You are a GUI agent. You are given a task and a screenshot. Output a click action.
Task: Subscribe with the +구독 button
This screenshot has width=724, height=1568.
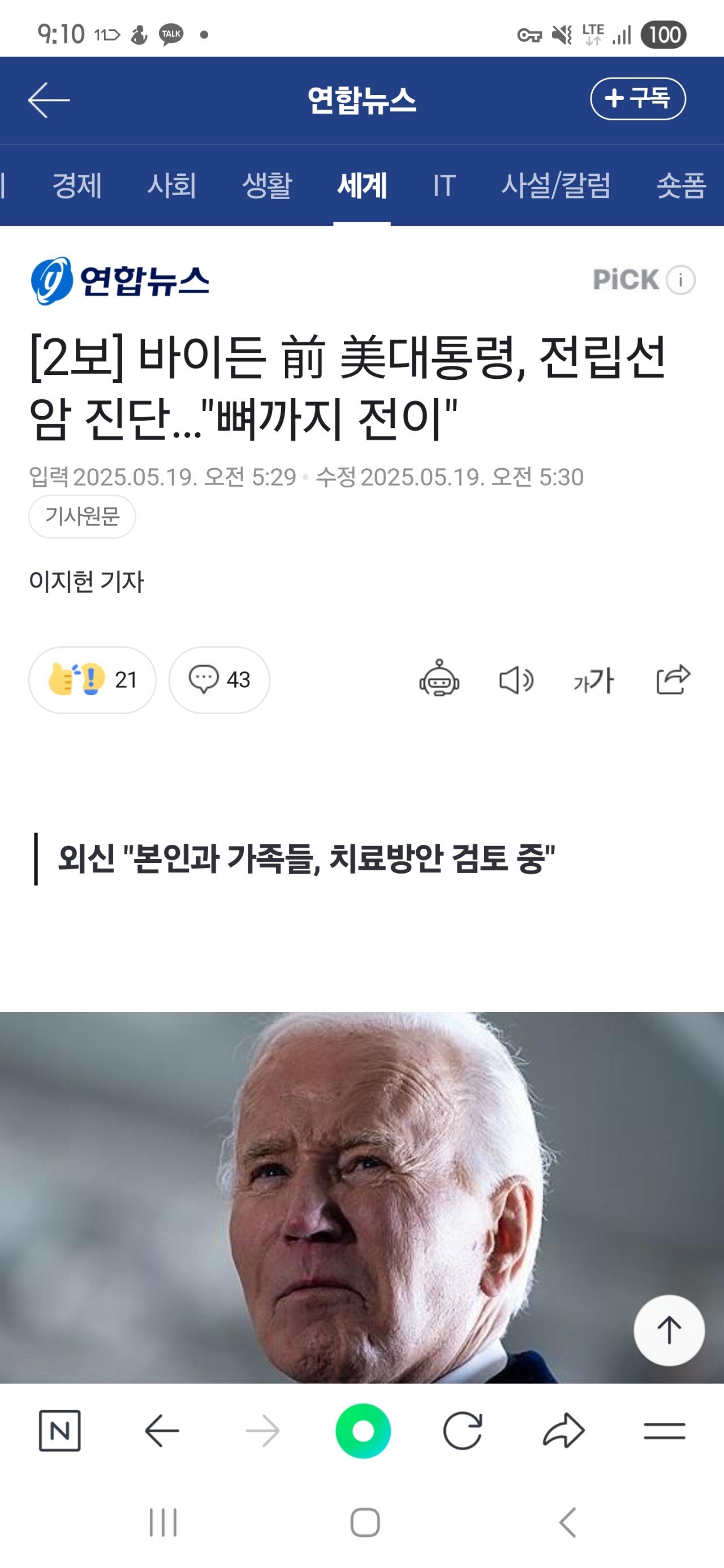tap(637, 98)
